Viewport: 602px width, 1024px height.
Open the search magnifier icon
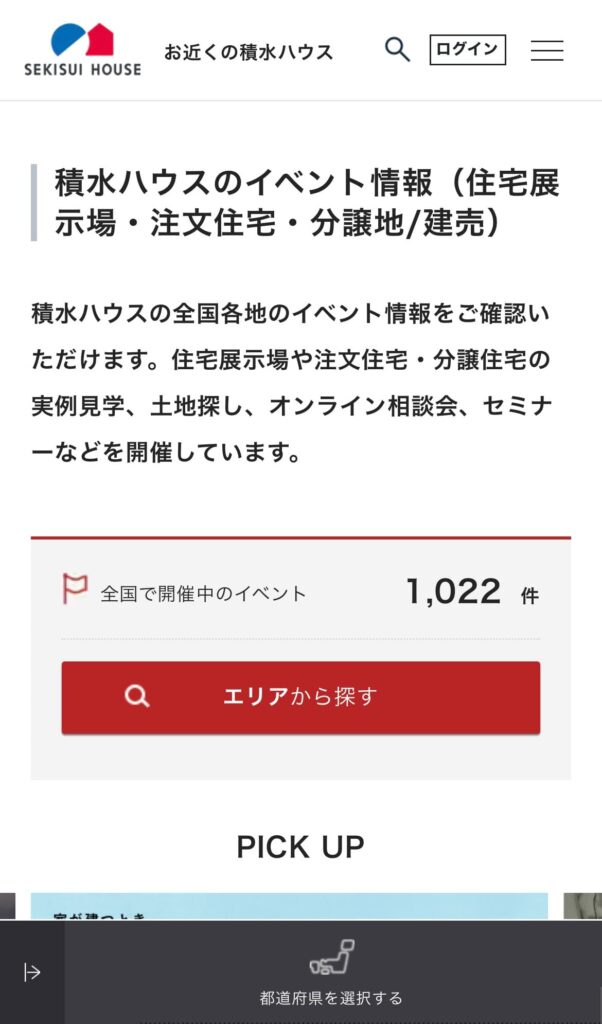397,49
